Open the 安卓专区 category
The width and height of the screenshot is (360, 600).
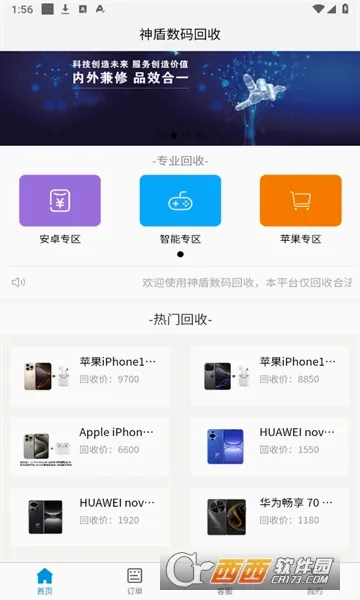coord(60,209)
